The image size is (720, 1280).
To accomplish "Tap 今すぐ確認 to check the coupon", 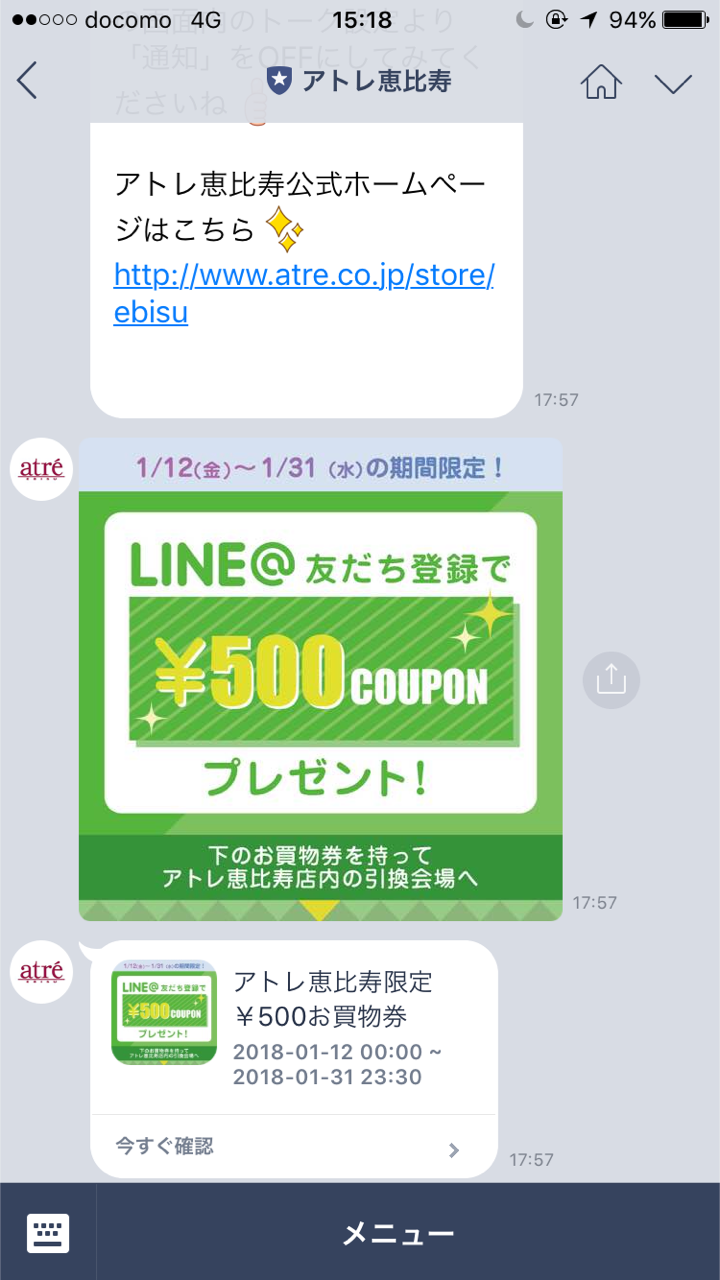I will click(292, 1147).
